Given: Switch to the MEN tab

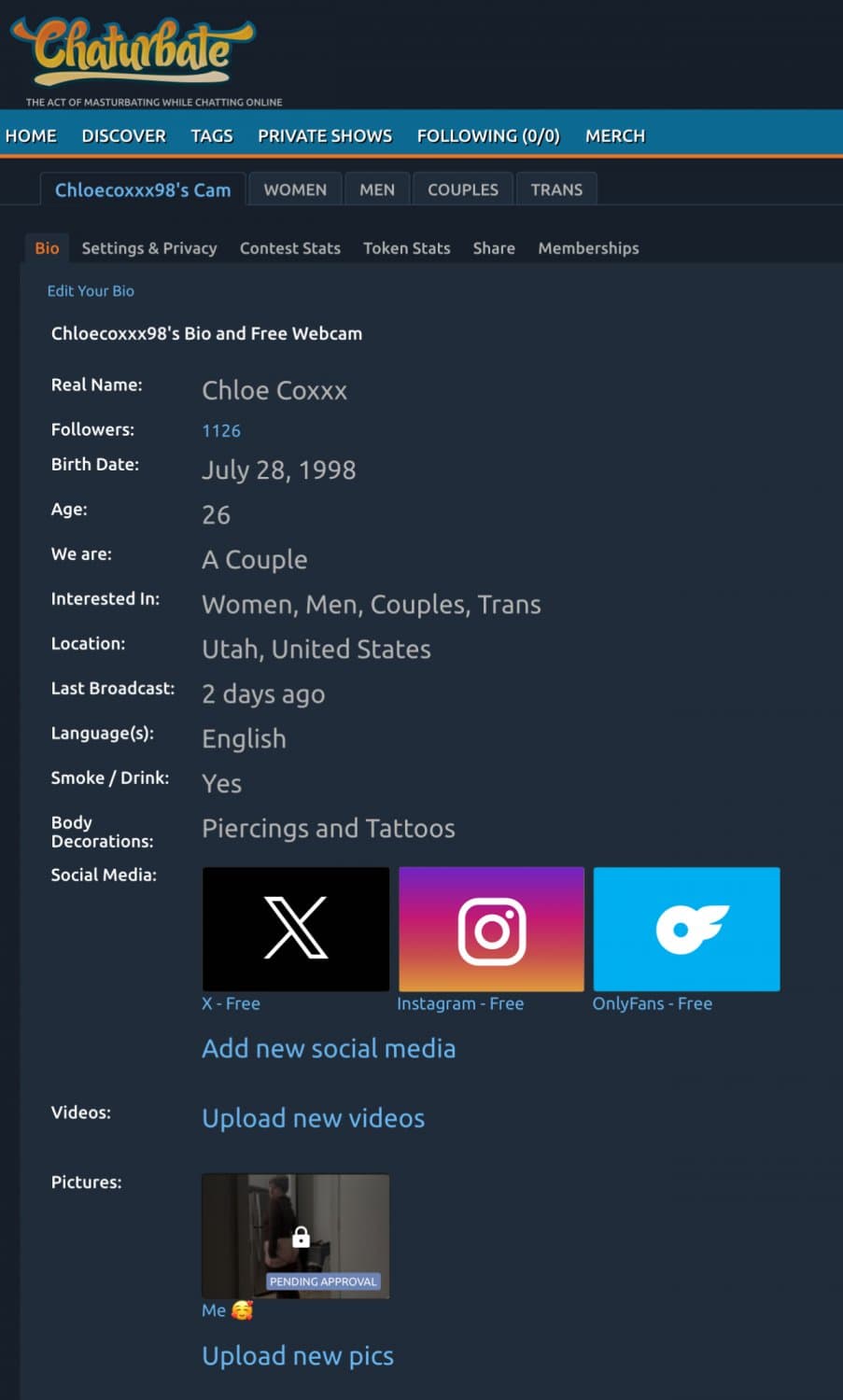Looking at the screenshot, I should tap(377, 189).
